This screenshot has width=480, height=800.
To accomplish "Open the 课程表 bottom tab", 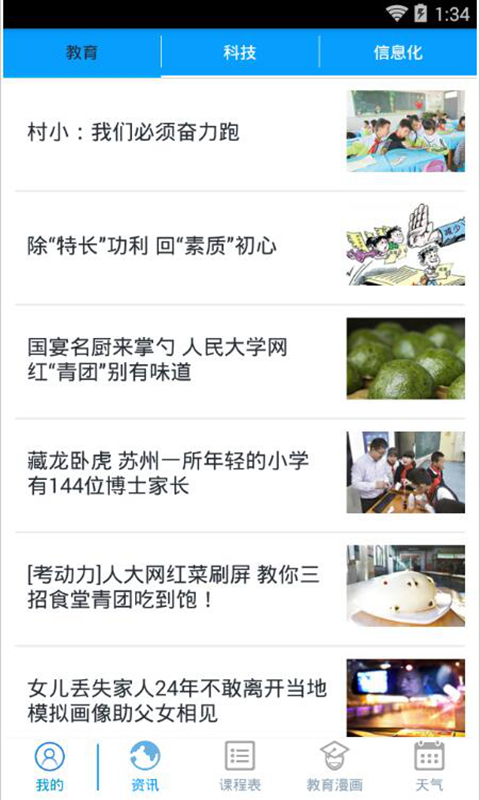I will tap(240, 767).
